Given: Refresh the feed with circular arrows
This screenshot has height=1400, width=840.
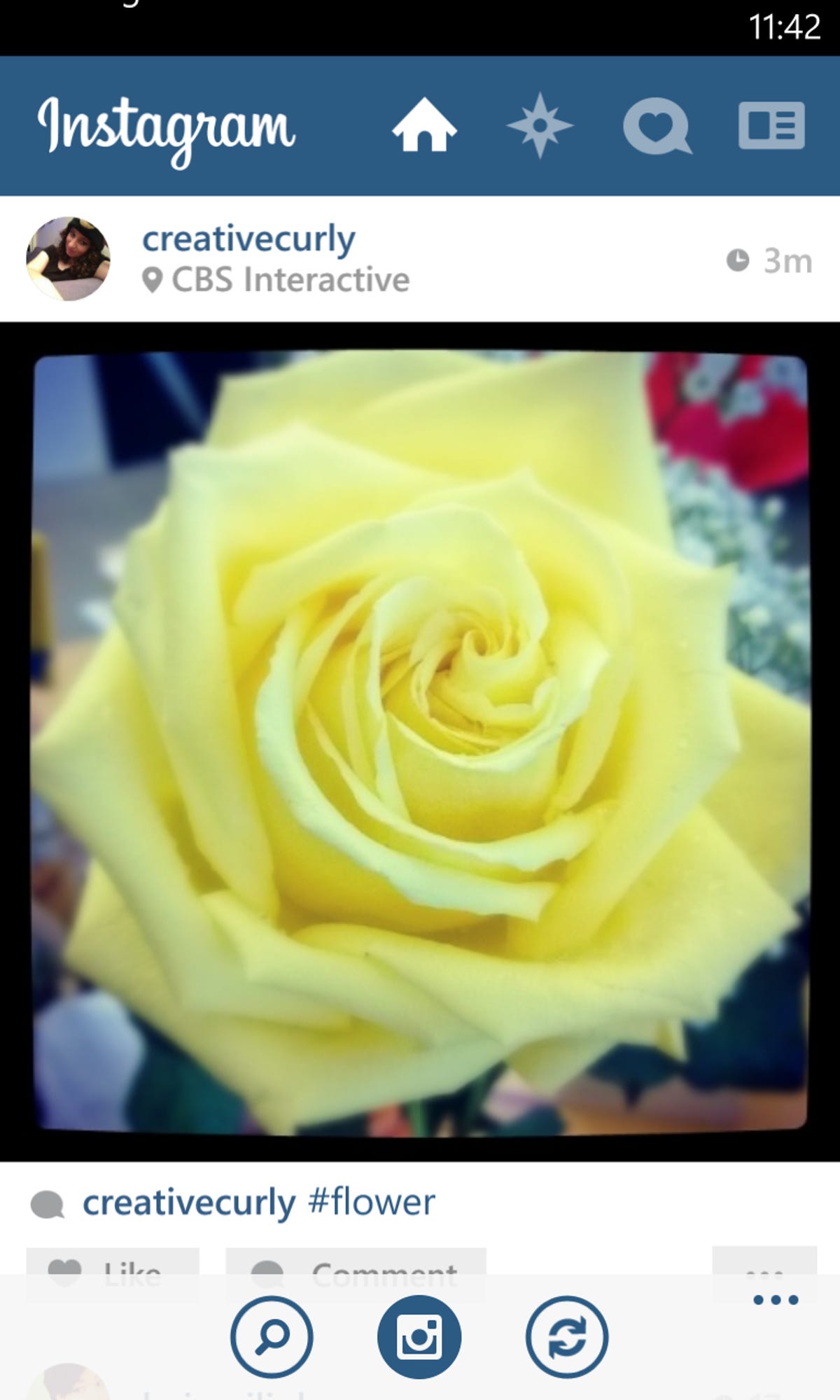Looking at the screenshot, I should [567, 1337].
